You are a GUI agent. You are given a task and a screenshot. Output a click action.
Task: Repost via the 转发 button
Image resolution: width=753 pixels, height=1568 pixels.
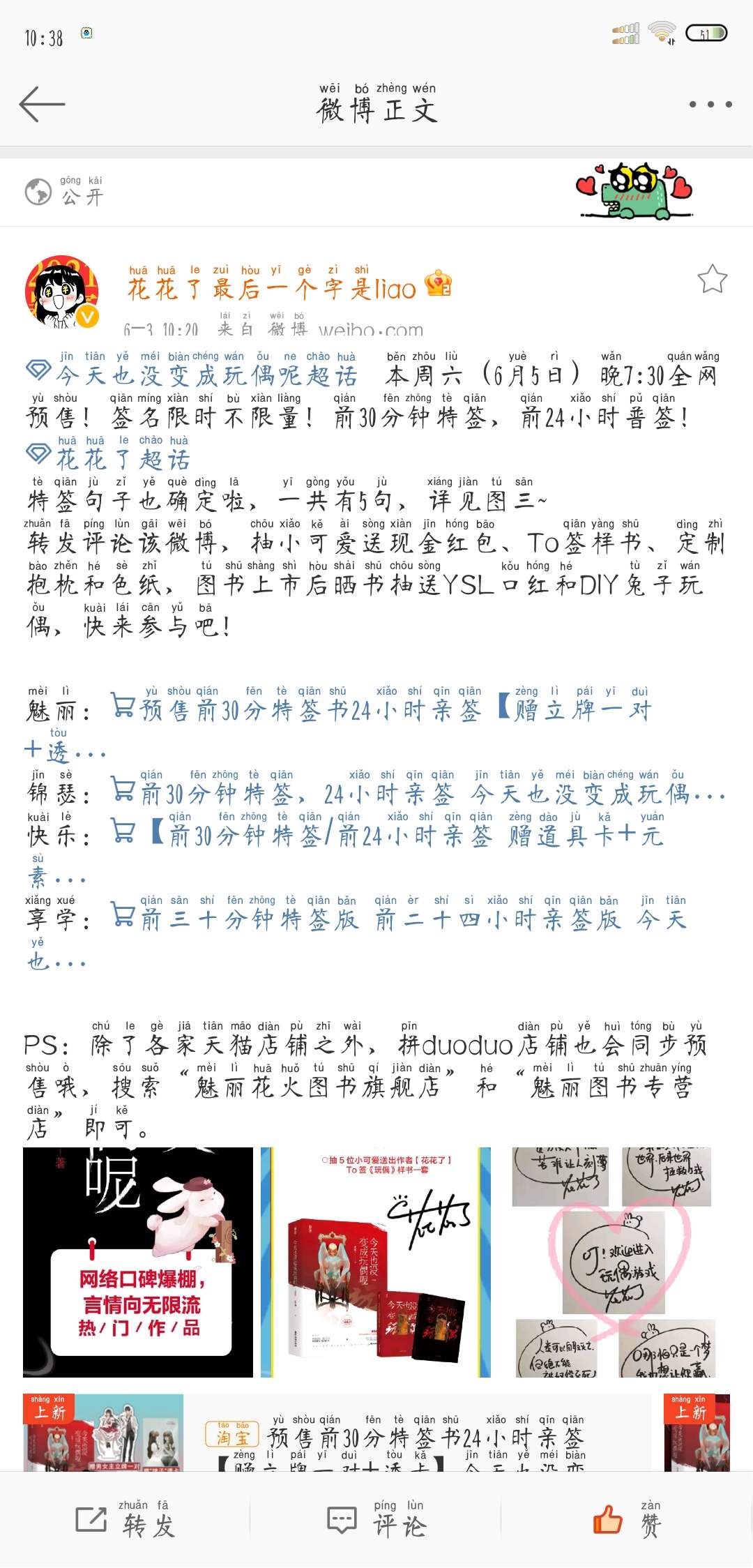coord(125,1521)
